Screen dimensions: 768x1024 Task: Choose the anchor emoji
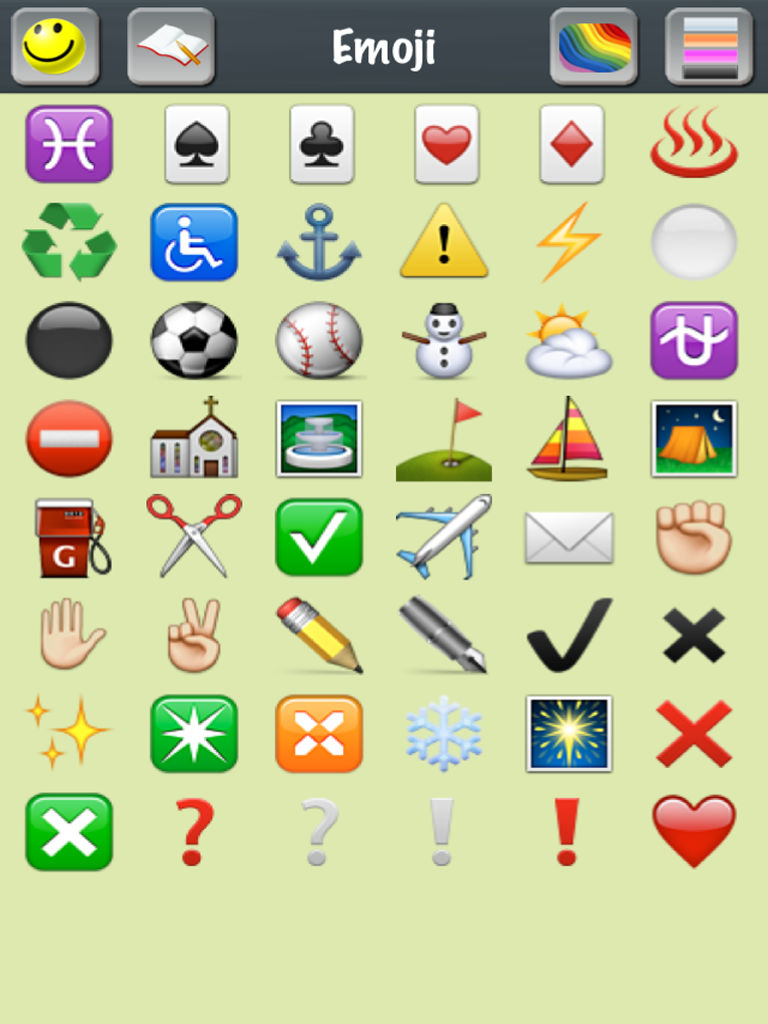pos(318,242)
